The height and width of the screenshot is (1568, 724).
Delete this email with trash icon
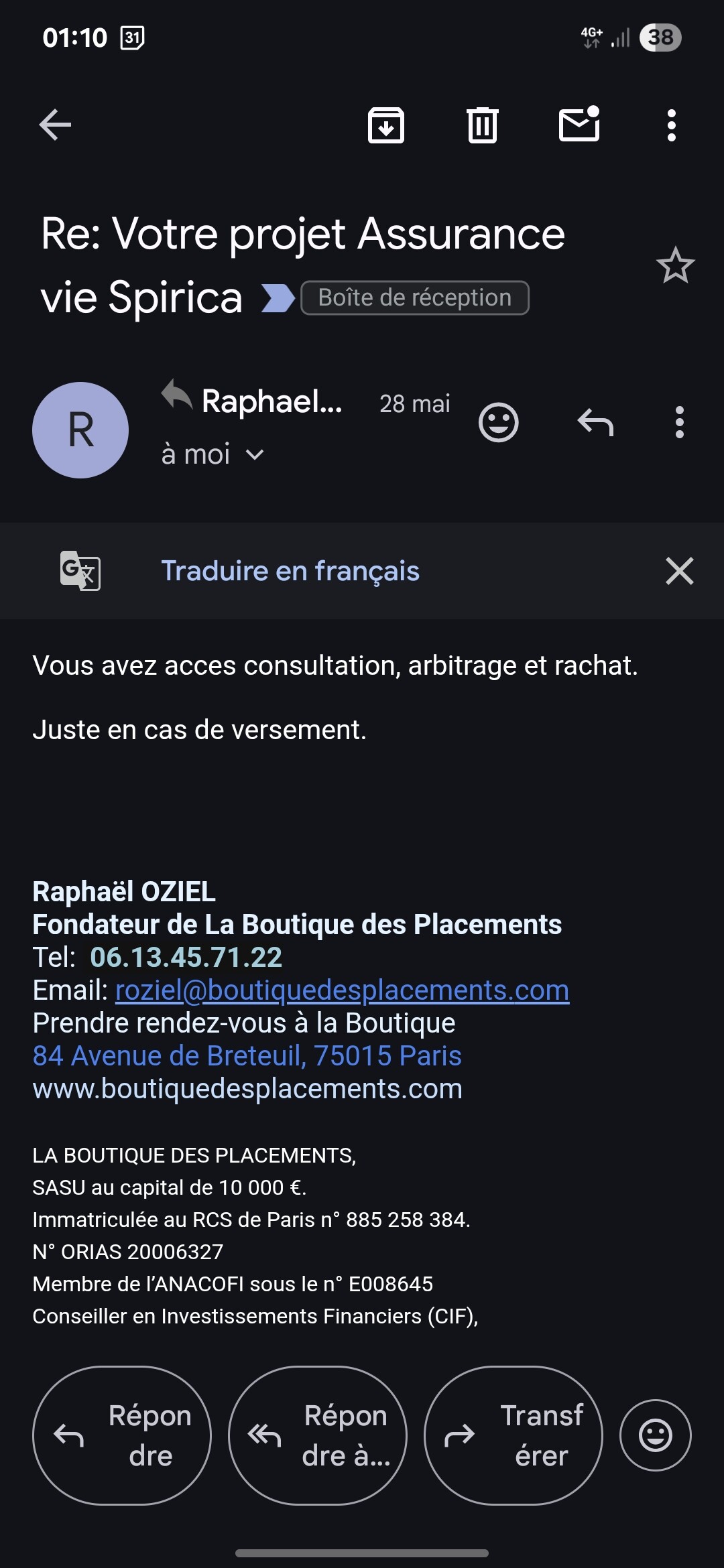pos(483,125)
